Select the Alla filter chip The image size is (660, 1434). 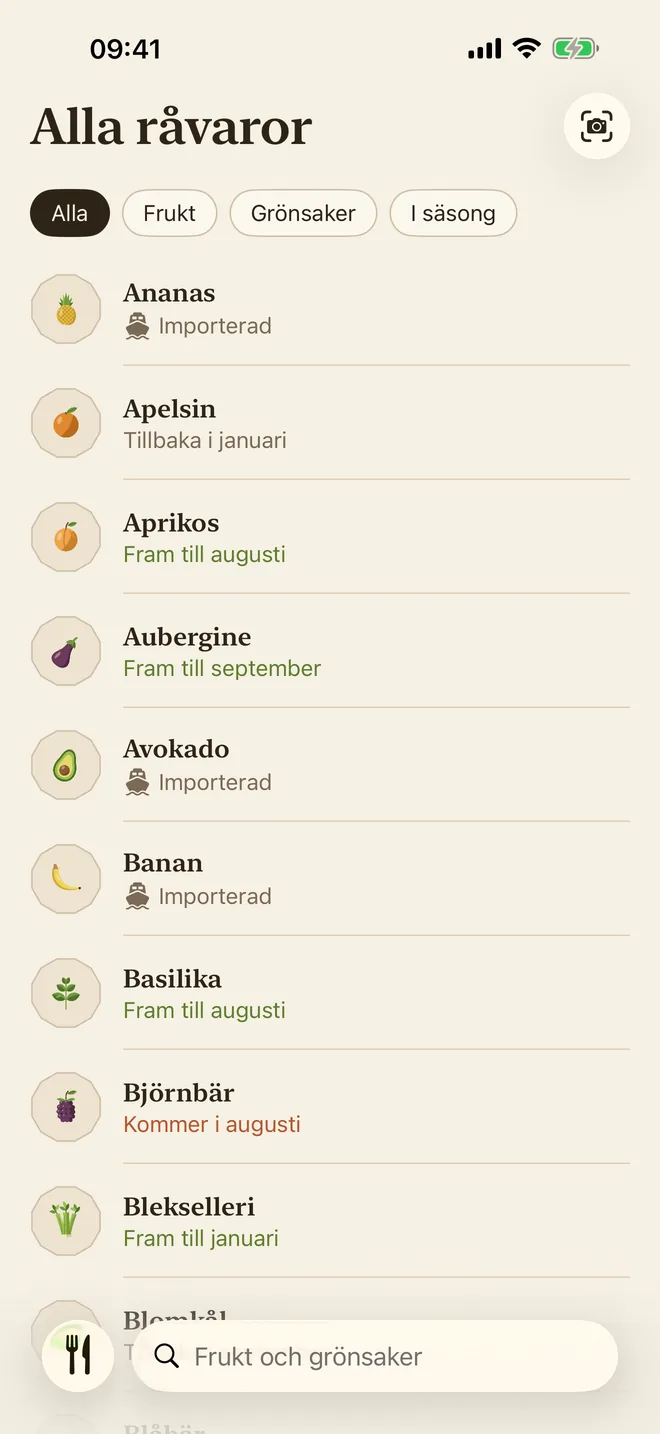[70, 213]
